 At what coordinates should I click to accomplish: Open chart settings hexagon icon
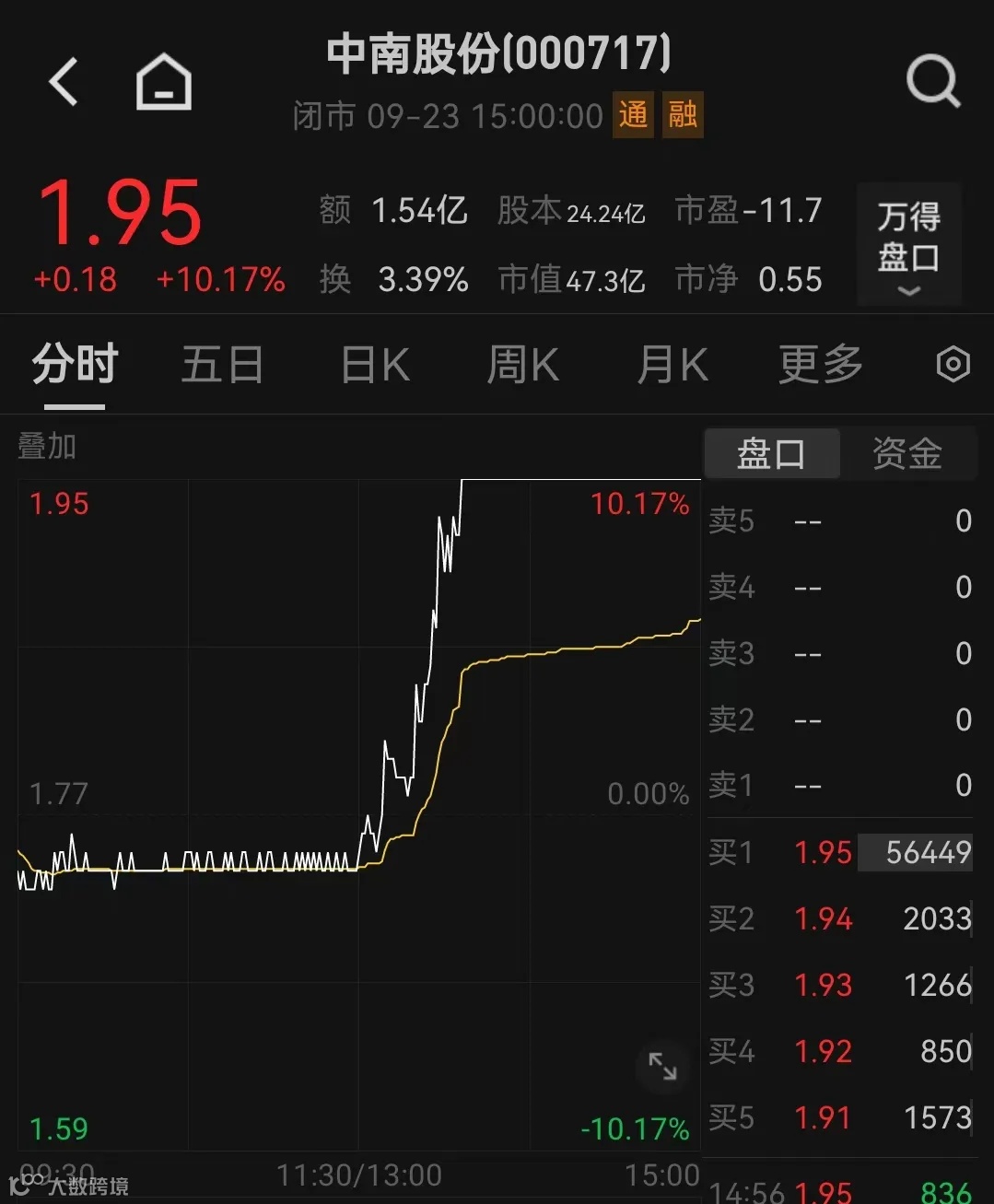[x=953, y=365]
